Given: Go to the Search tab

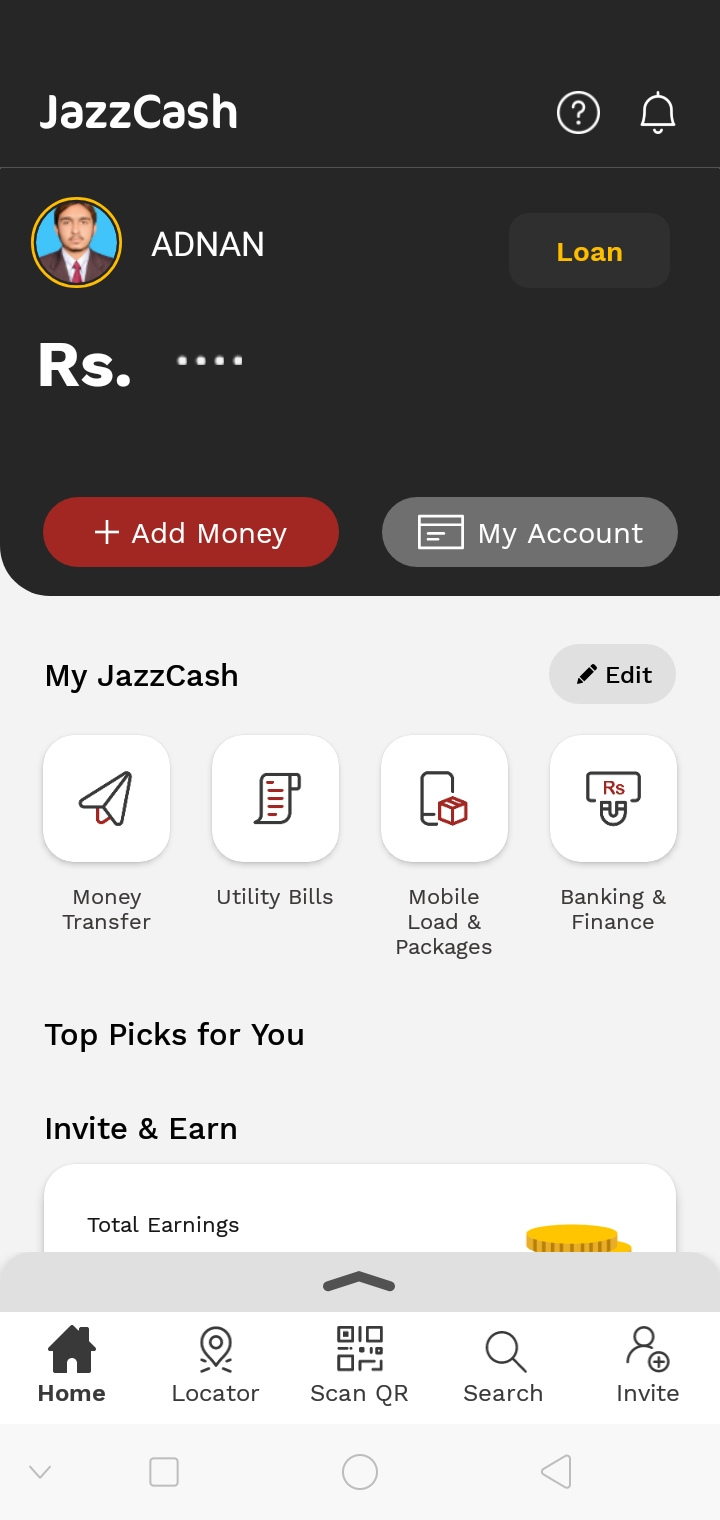Looking at the screenshot, I should [x=503, y=1366].
